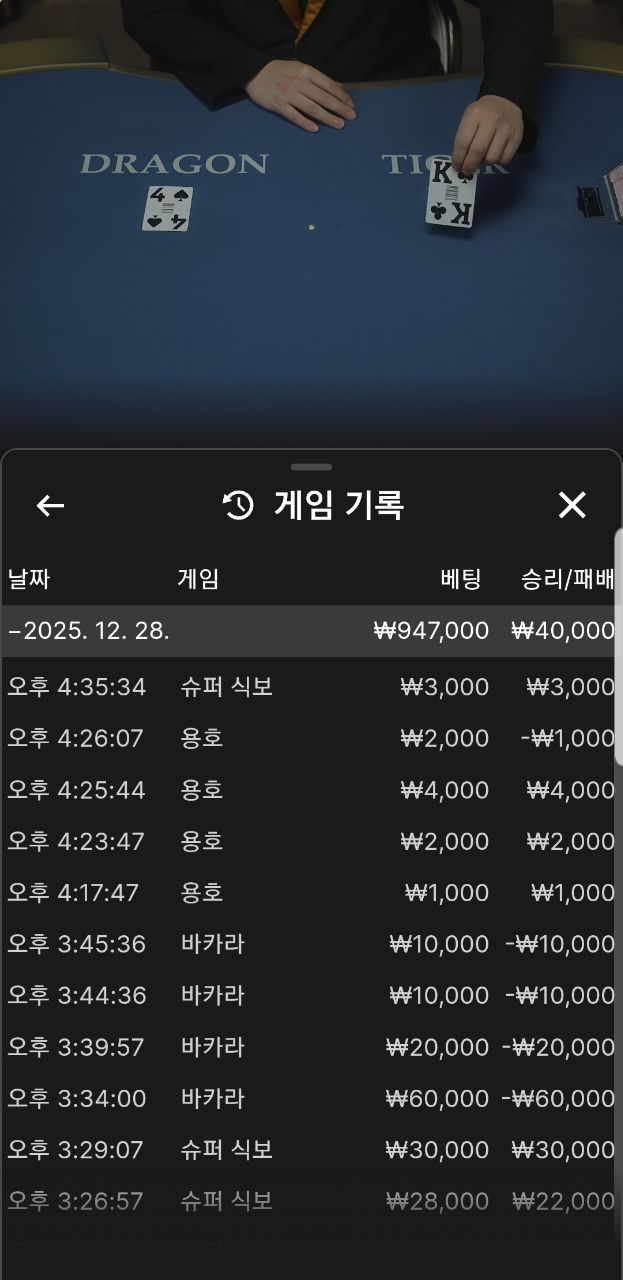View the 오후 3:45:36 바카라 record
Screen dimensions: 623x1280
click(x=310, y=944)
